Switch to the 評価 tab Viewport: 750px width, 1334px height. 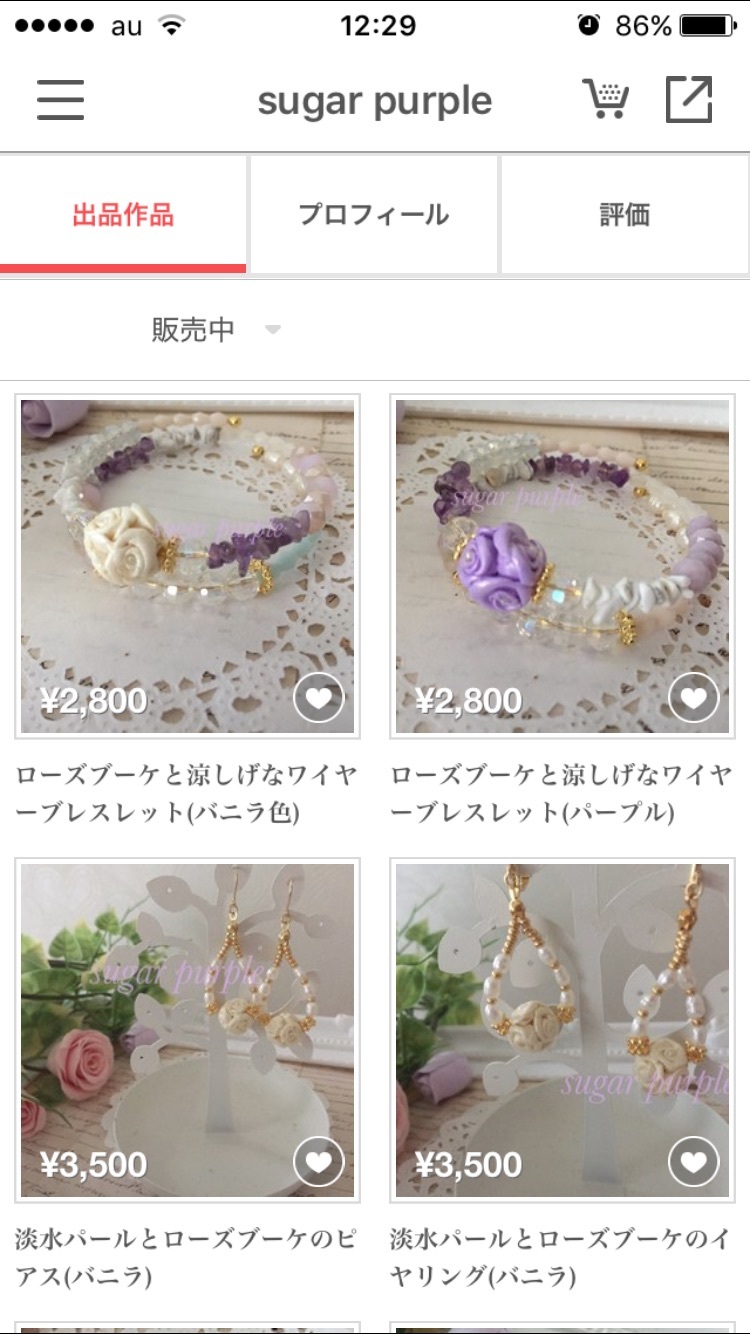(624, 214)
